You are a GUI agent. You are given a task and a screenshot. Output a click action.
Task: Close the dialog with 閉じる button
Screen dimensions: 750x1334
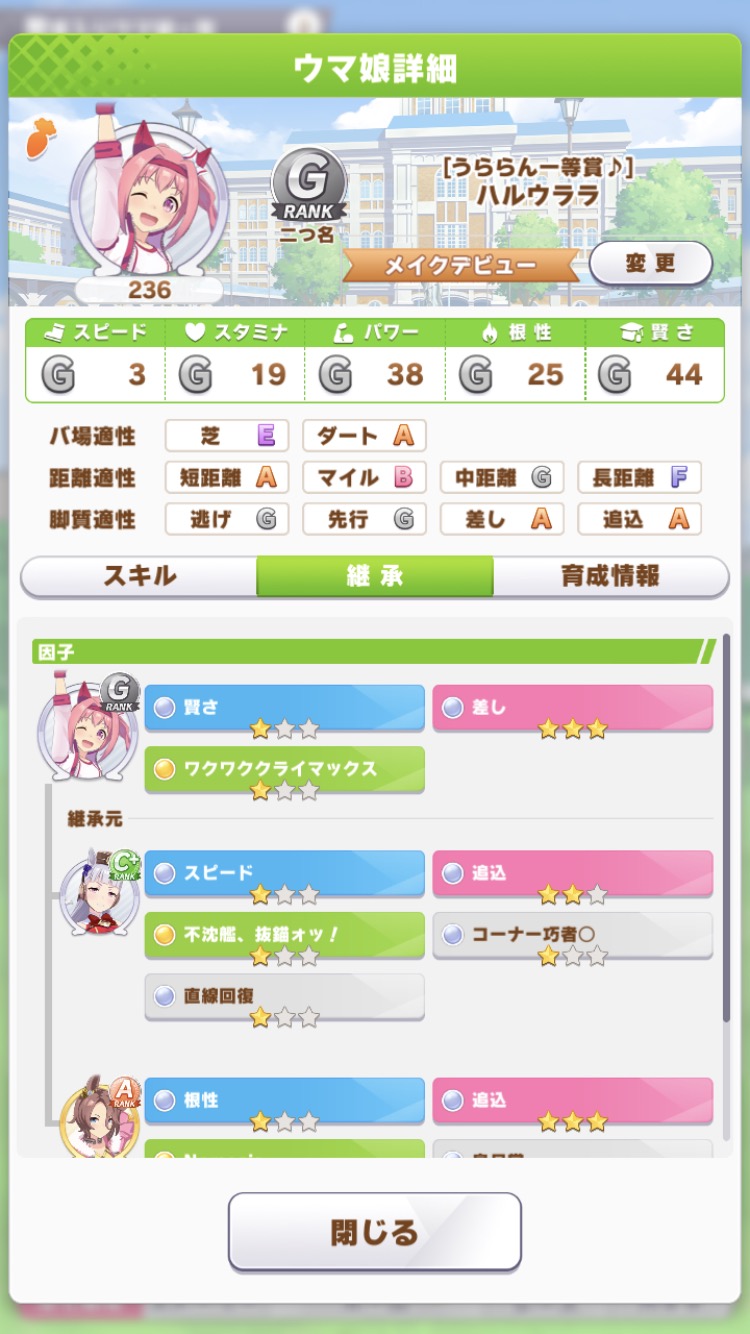click(x=375, y=1231)
